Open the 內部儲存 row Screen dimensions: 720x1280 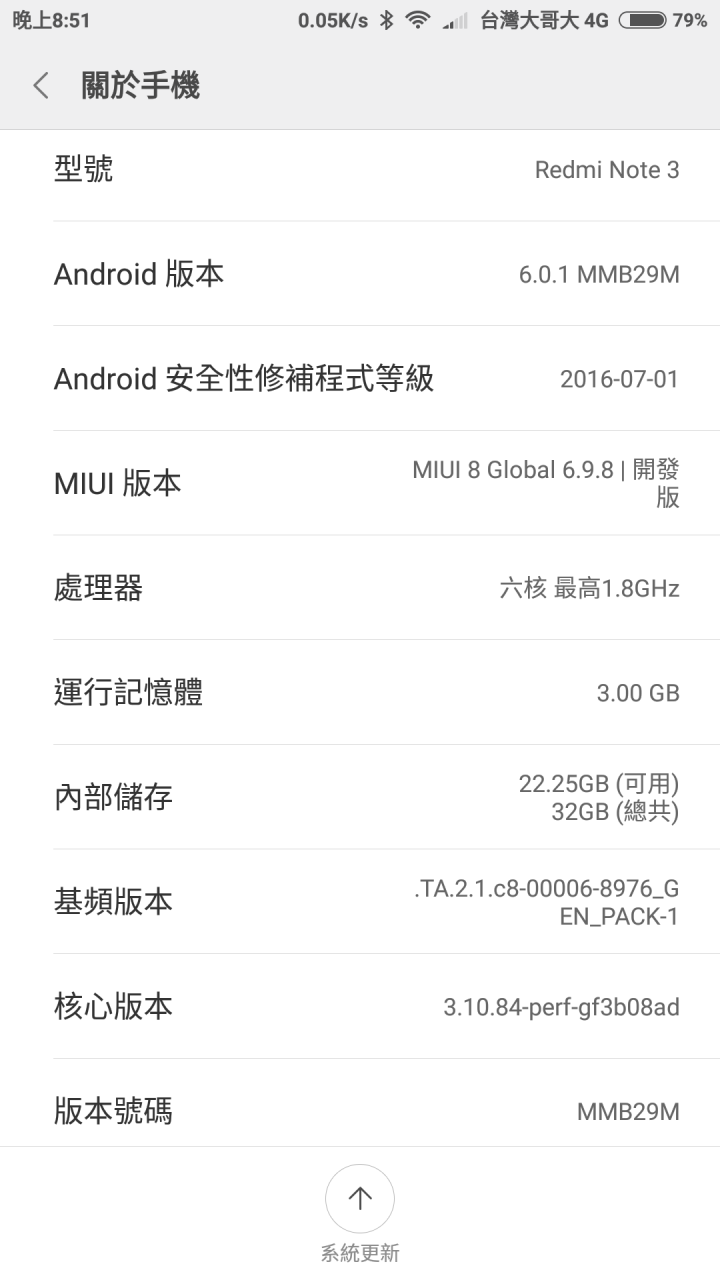pos(360,797)
